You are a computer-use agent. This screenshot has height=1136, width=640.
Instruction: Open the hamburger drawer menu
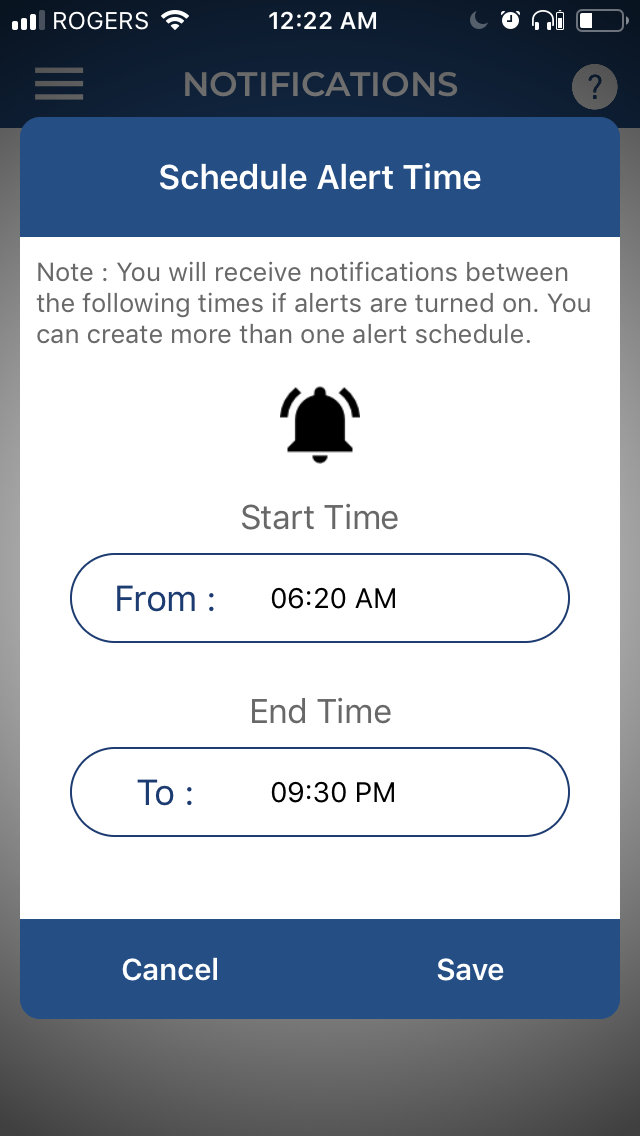click(x=59, y=85)
